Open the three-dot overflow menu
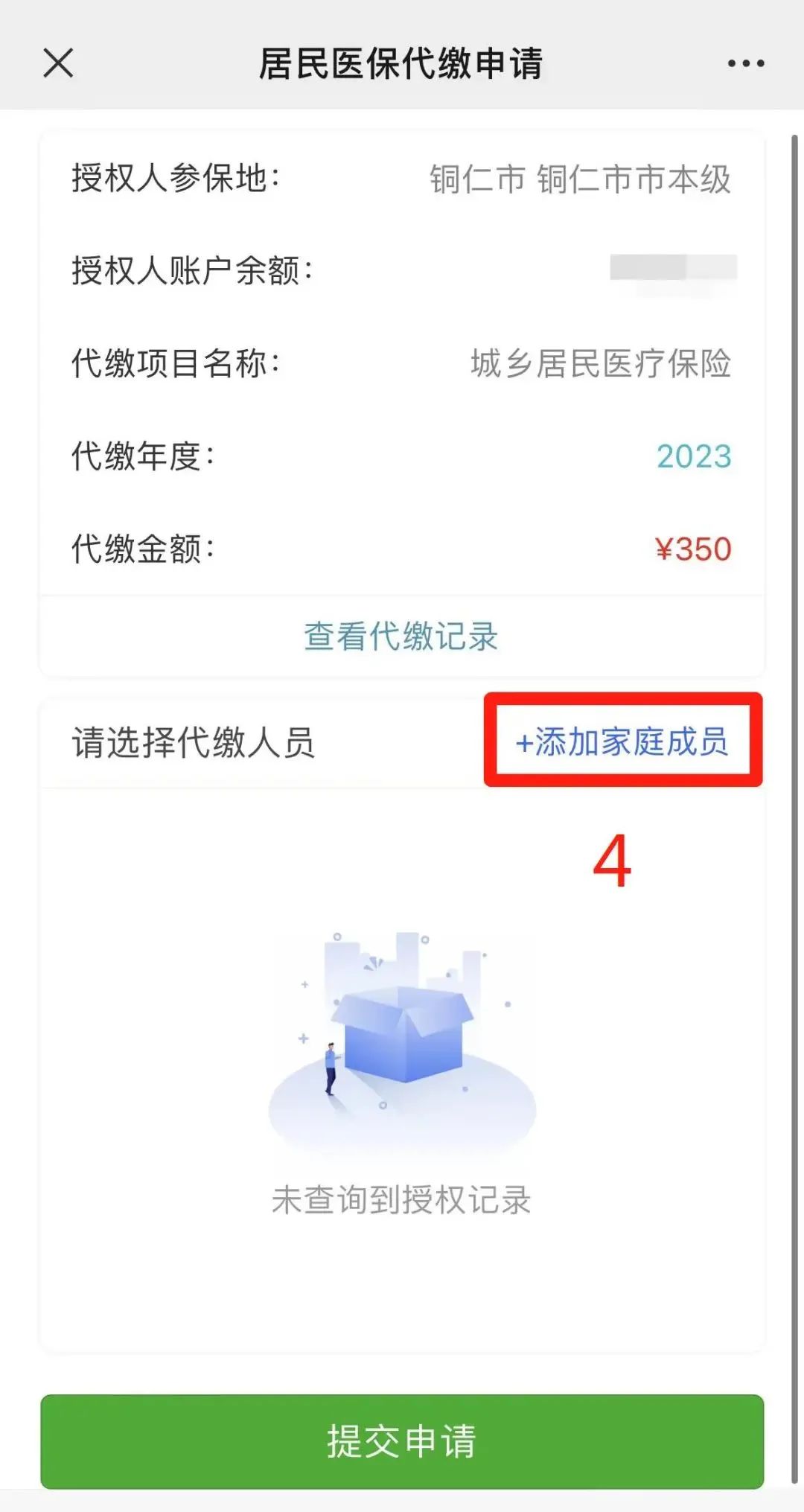Screen dimensions: 804x1512 point(746,63)
